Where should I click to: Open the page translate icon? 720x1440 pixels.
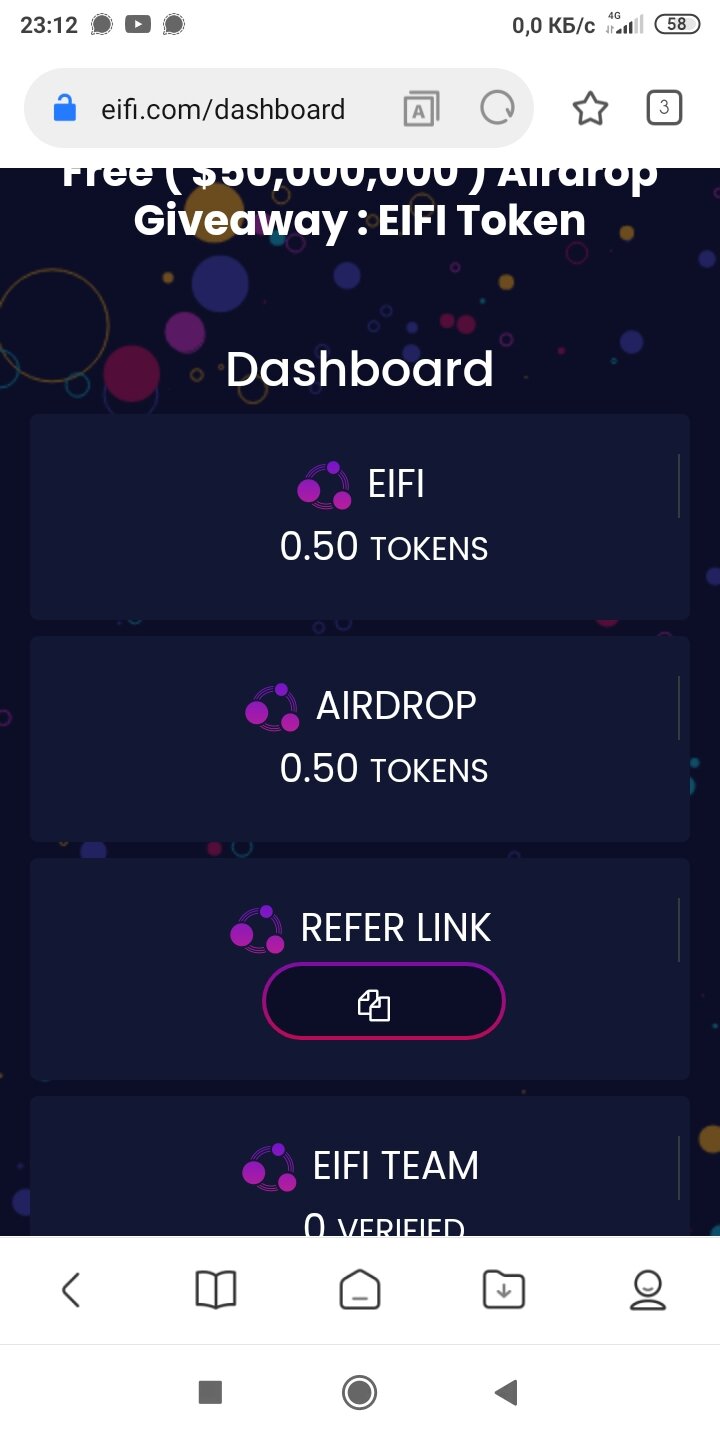pyautogui.click(x=421, y=109)
